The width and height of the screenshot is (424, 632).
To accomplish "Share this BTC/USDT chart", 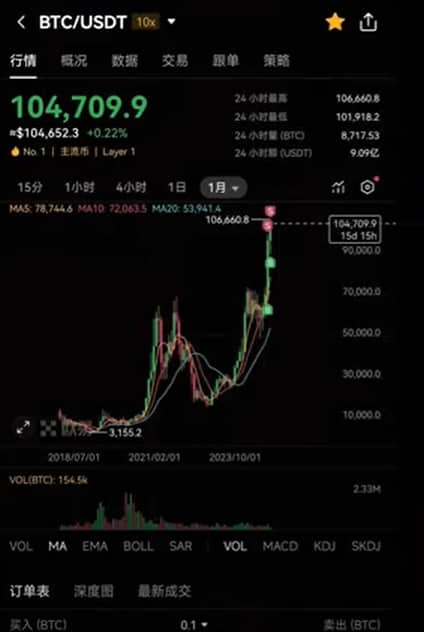I will [x=368, y=22].
